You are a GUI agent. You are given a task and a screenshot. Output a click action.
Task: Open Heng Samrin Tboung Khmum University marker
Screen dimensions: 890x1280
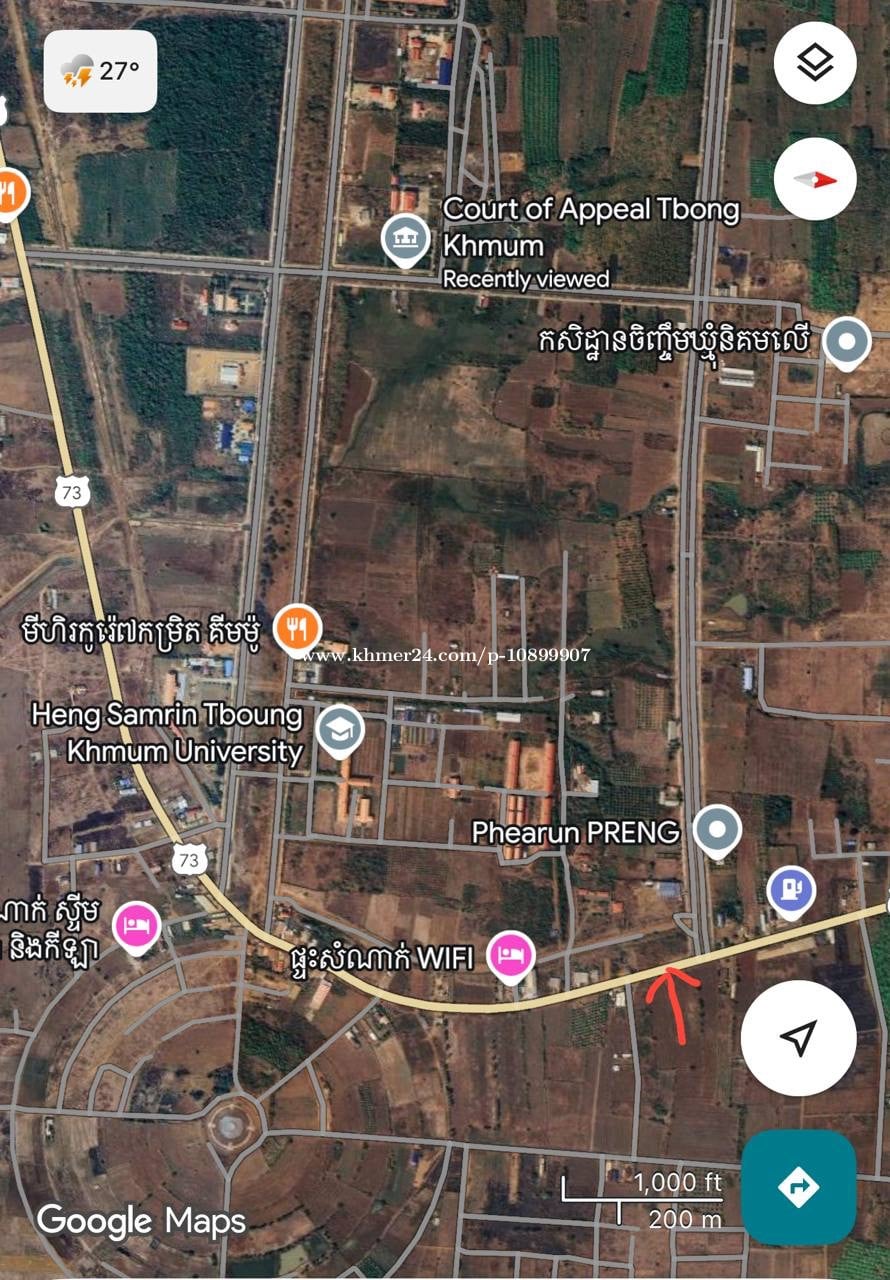(x=340, y=731)
